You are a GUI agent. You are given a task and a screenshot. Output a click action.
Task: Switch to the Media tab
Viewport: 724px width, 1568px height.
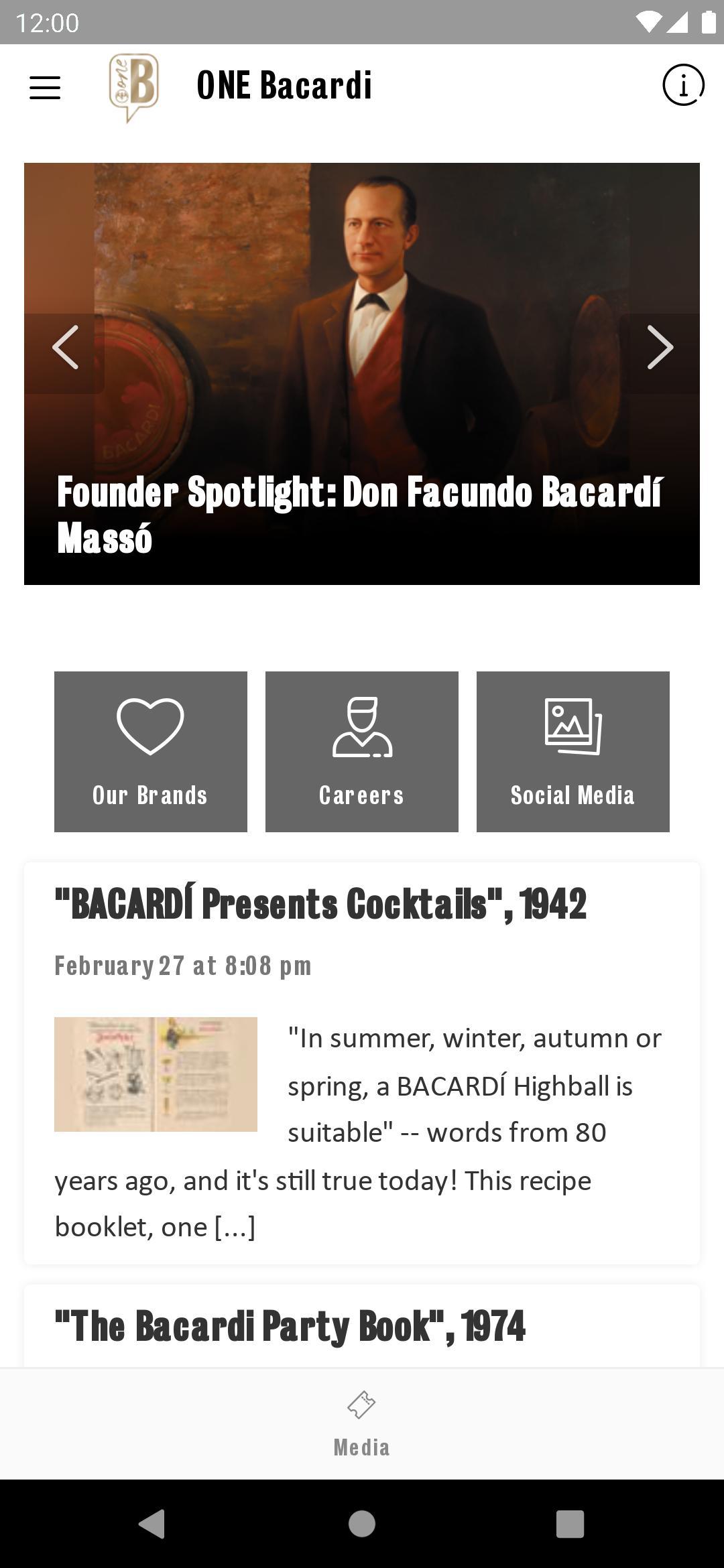pyautogui.click(x=362, y=1423)
